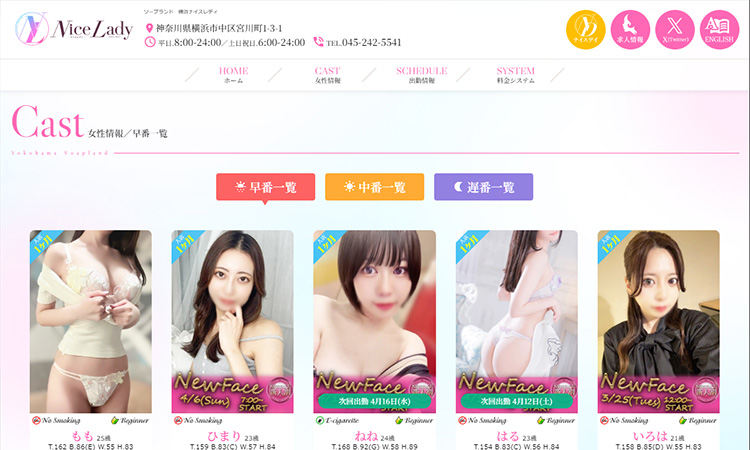
Task: Select the 早番一覧 list button
Action: point(265,187)
